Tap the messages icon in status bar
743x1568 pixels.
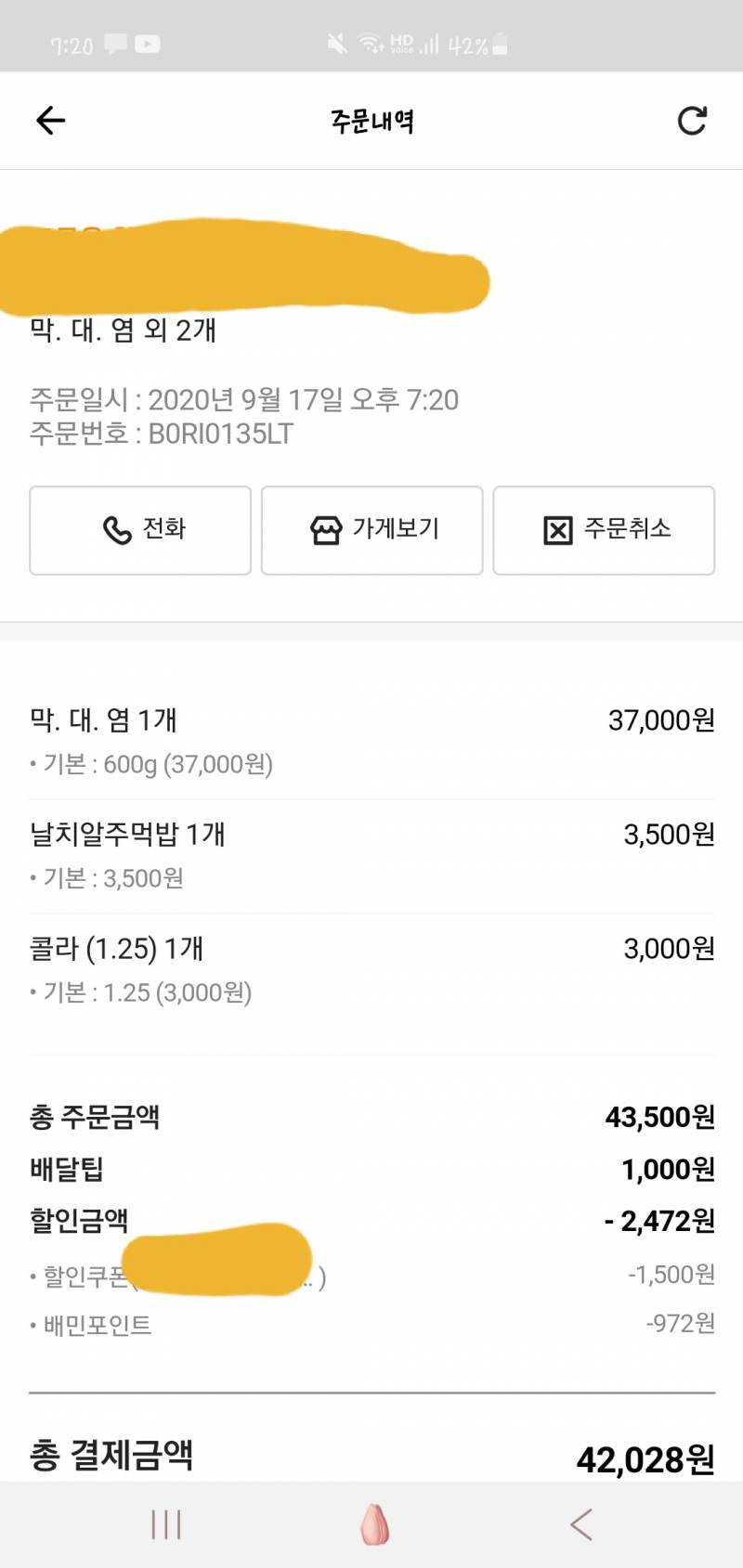click(x=115, y=43)
